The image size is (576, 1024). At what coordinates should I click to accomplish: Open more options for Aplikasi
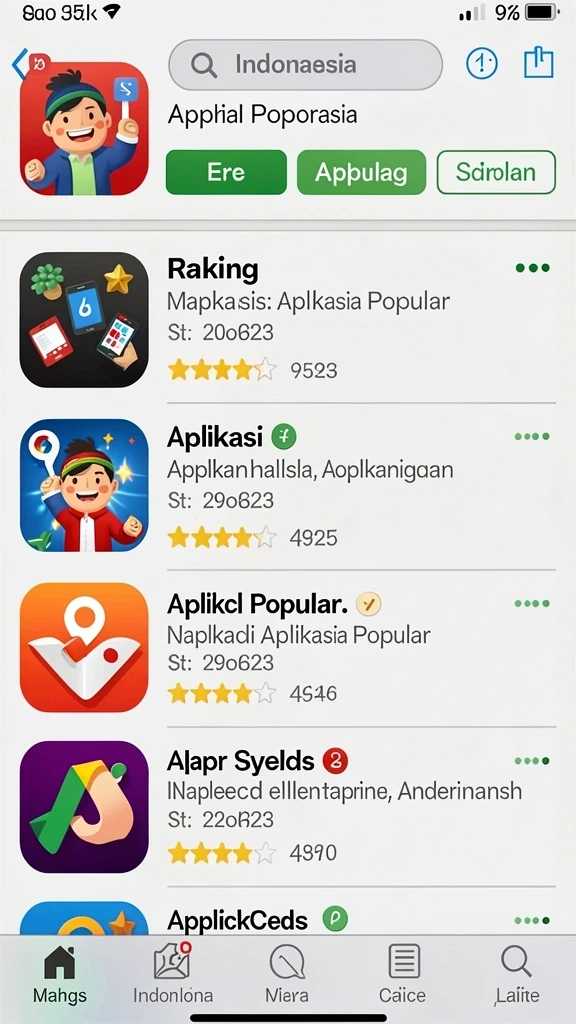point(532,436)
